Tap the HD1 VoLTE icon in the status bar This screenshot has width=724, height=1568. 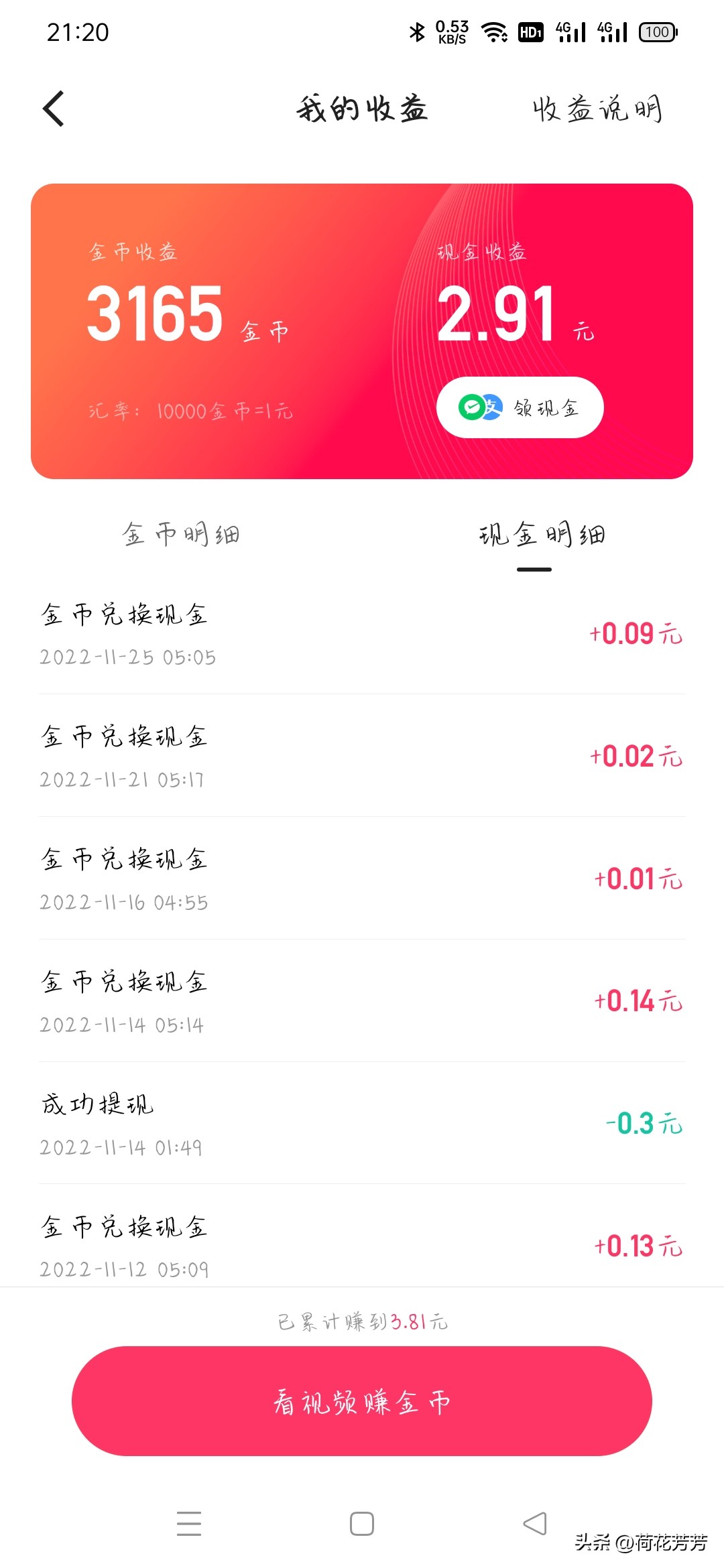coord(530,31)
